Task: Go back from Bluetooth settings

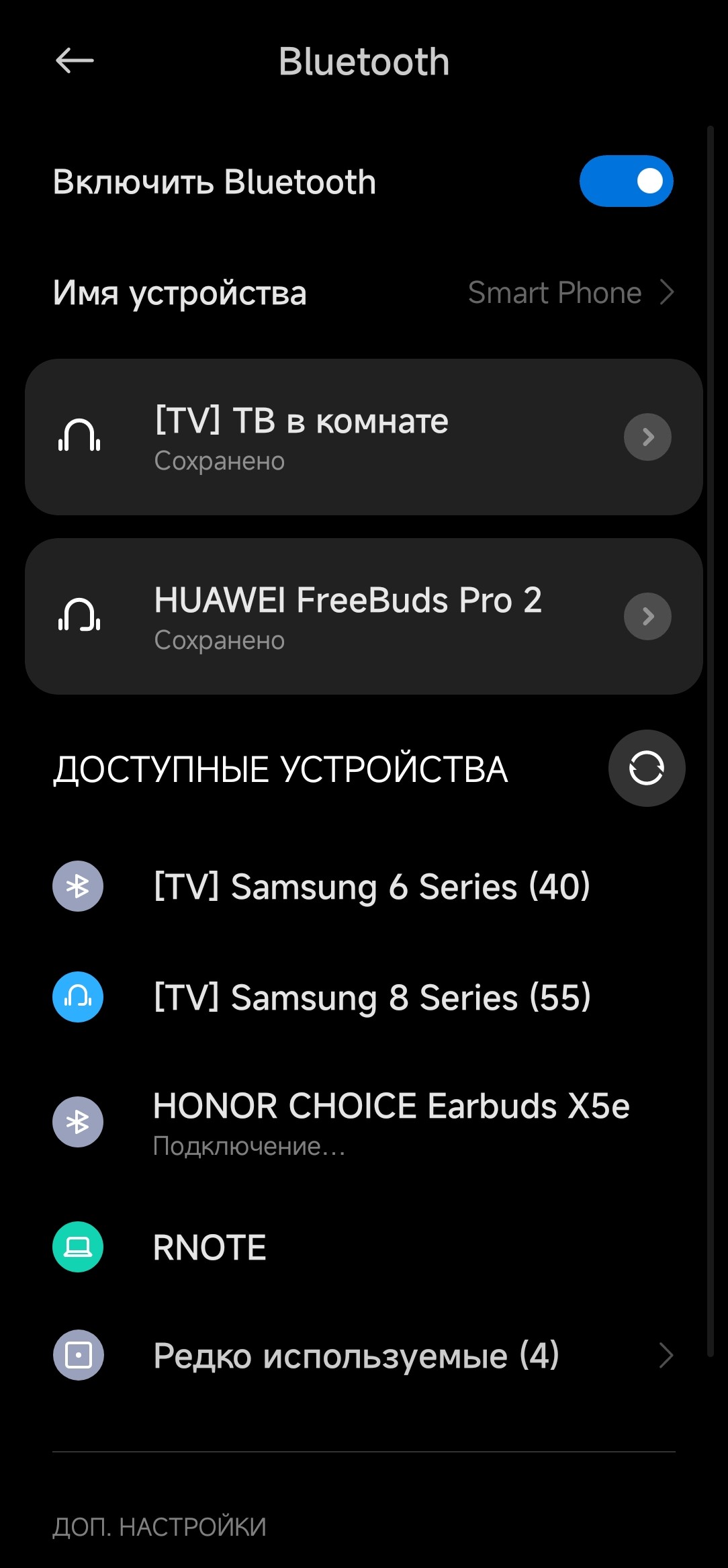Action: click(x=75, y=61)
